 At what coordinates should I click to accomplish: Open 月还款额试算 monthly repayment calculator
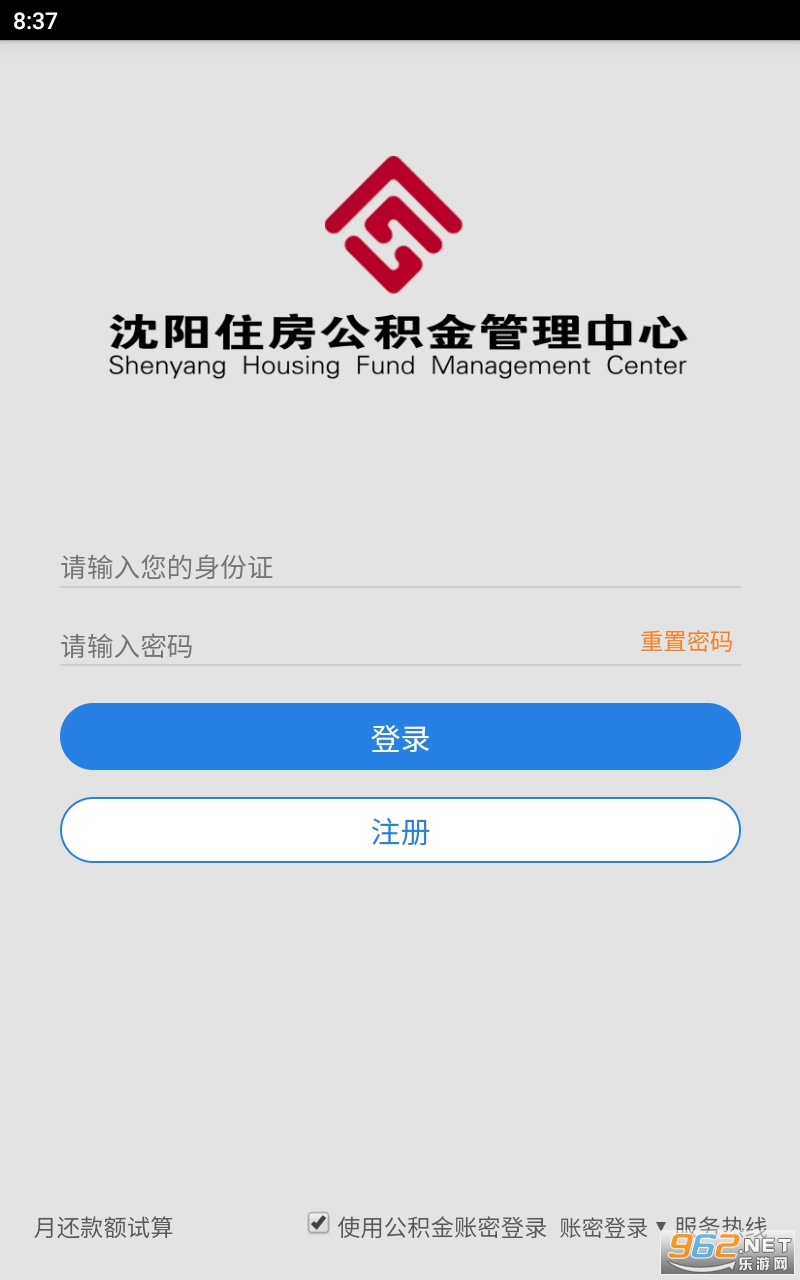[104, 1227]
